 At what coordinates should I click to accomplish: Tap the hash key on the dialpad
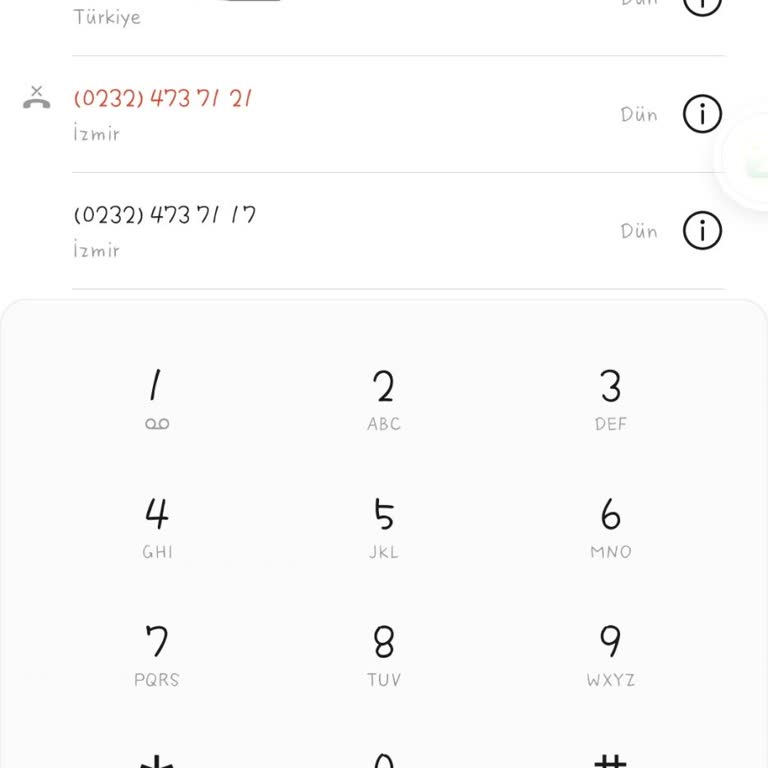[610, 760]
